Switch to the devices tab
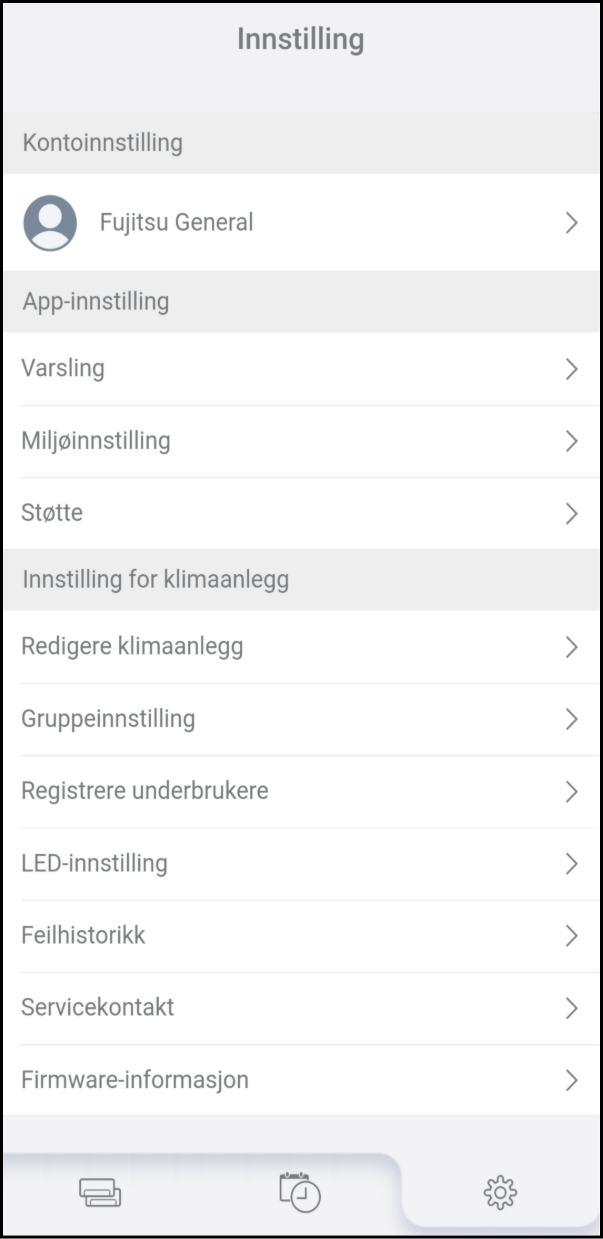Image resolution: width=603 pixels, height=1239 pixels. point(100,1192)
